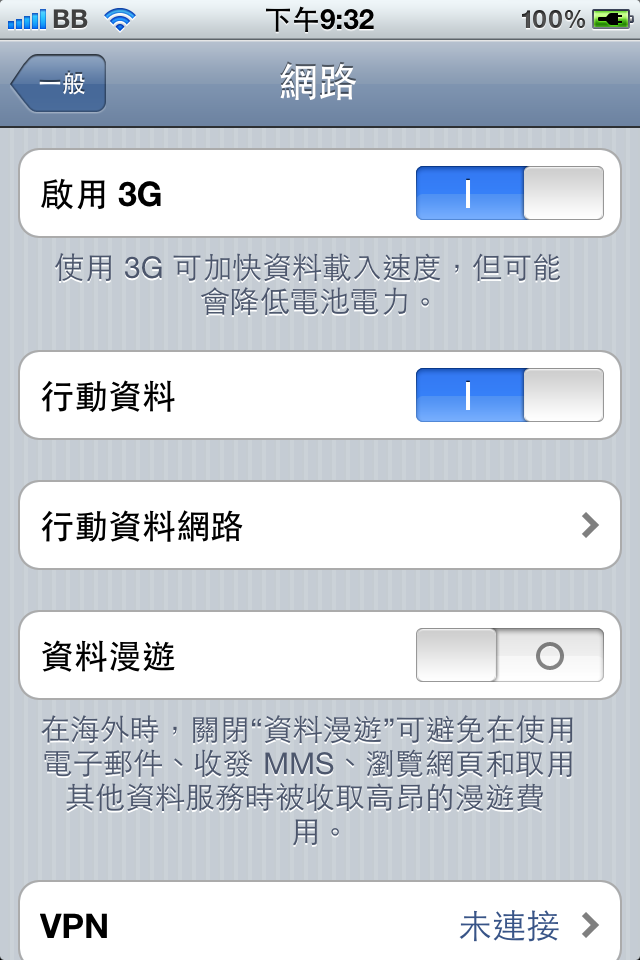Enable the 資料漫遊 switch
The image size is (640, 960).
point(509,656)
